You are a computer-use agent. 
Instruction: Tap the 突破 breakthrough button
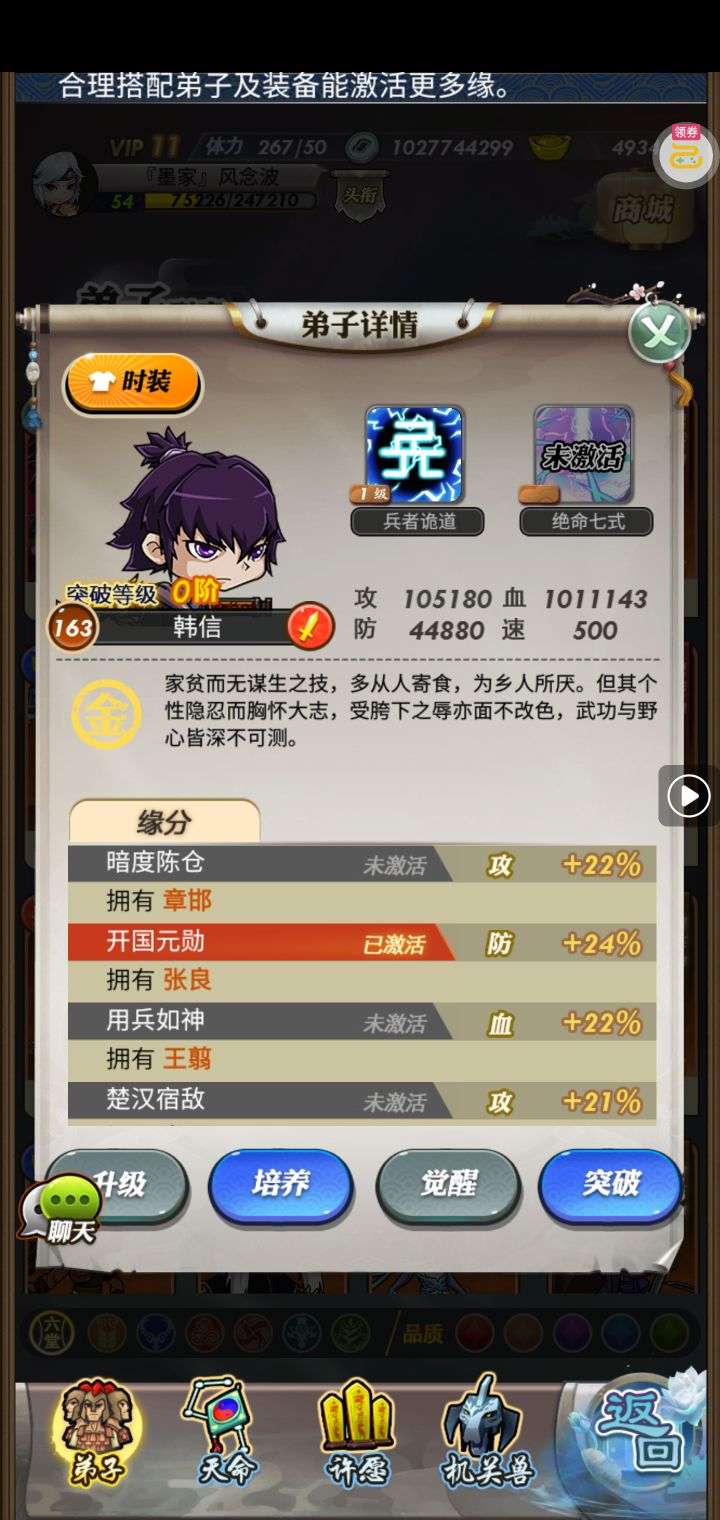(610, 1185)
